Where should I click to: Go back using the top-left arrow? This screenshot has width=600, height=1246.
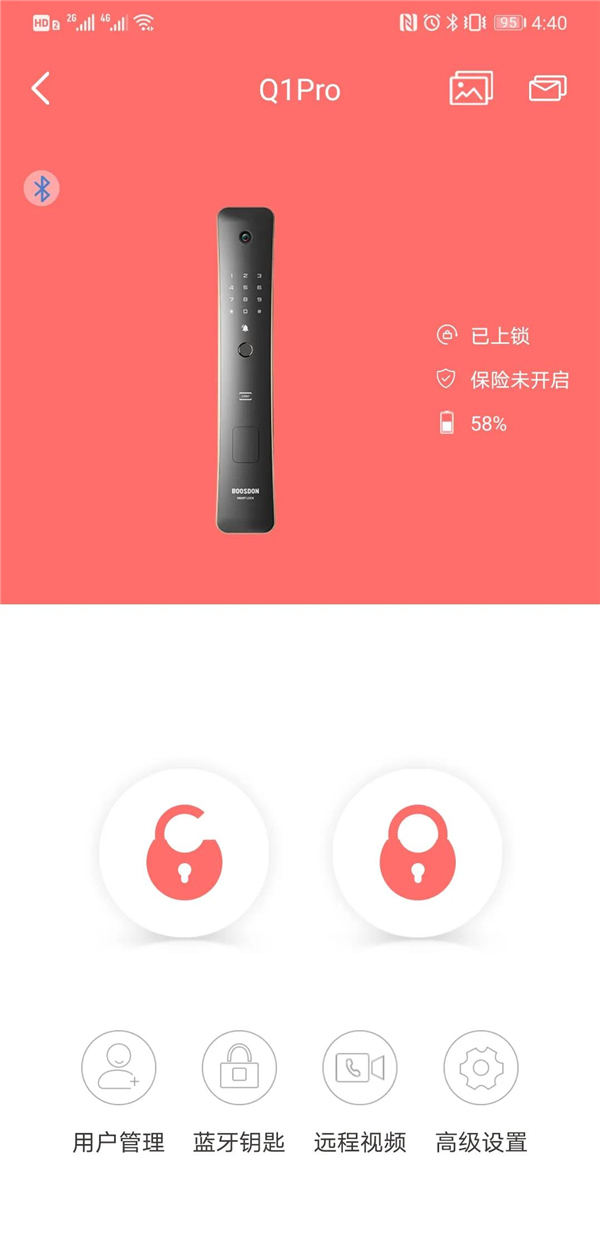tap(40, 89)
